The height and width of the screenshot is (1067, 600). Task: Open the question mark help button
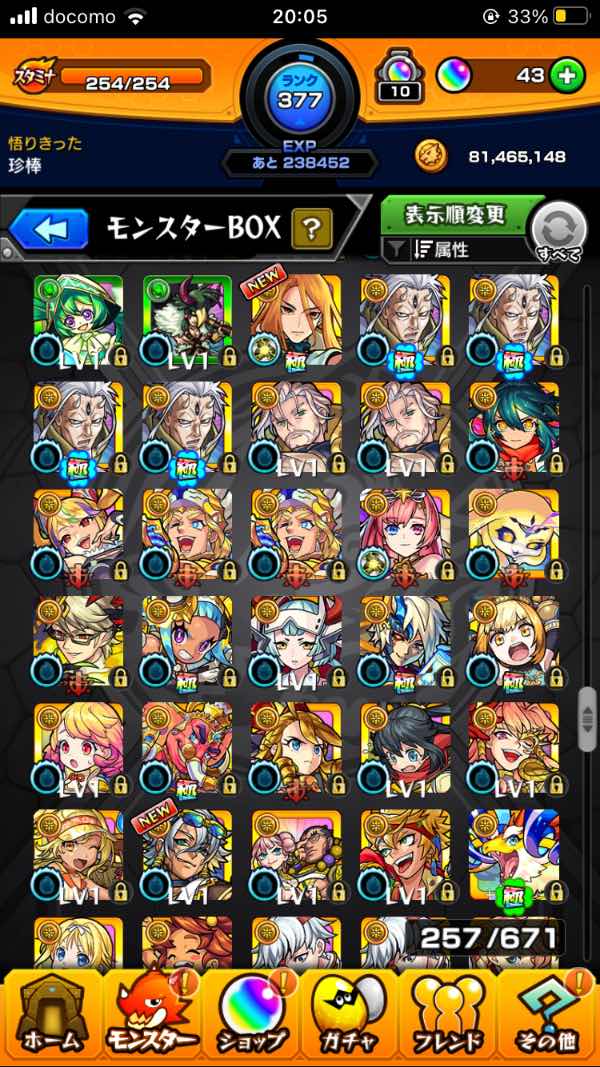311,230
